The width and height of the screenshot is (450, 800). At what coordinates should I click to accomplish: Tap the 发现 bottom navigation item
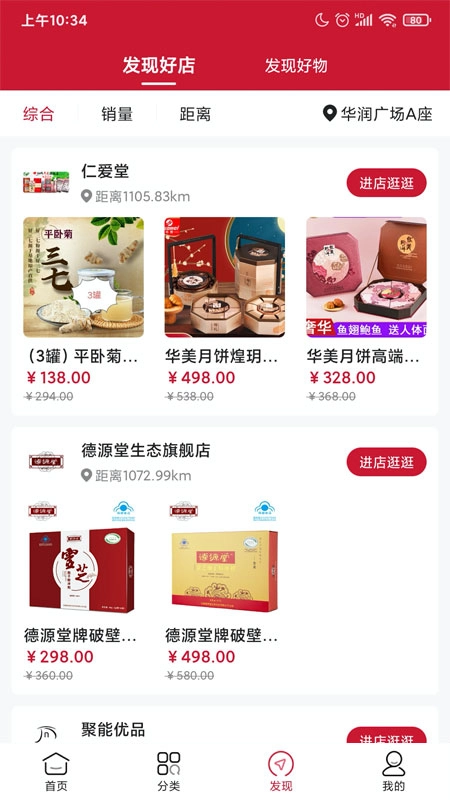pyautogui.click(x=281, y=771)
